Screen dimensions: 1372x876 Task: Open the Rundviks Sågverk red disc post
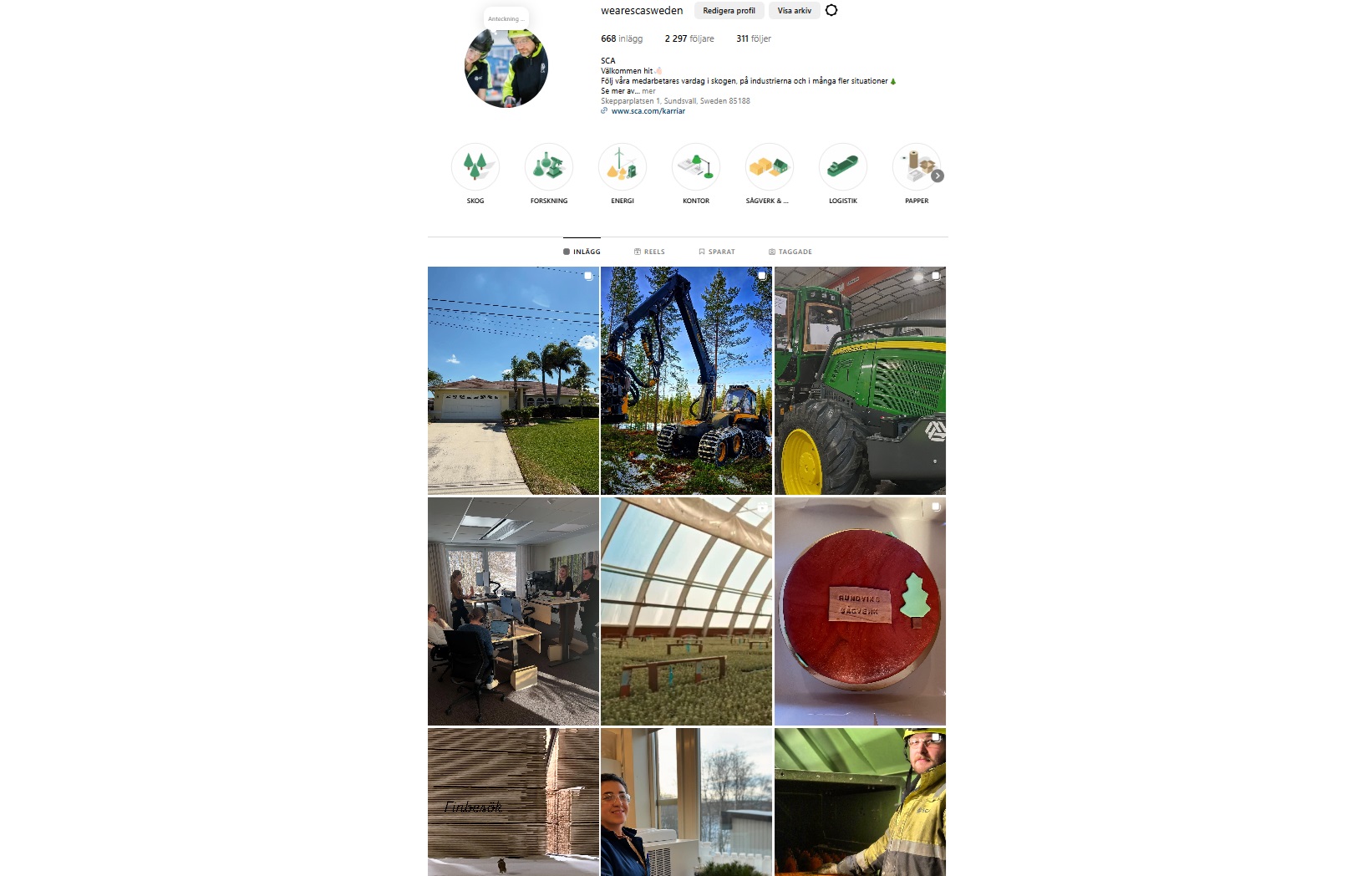pyautogui.click(x=860, y=611)
